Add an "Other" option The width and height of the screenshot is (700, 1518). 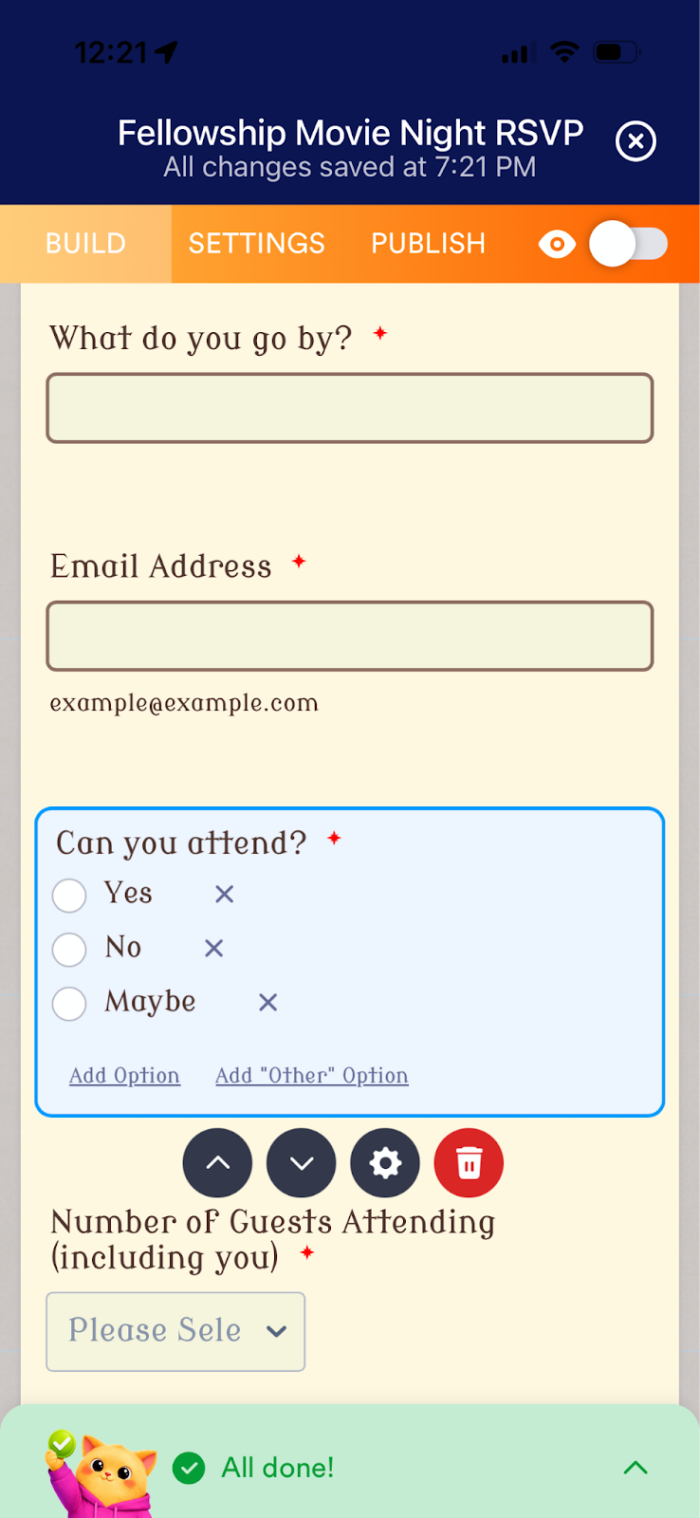tap(312, 1076)
